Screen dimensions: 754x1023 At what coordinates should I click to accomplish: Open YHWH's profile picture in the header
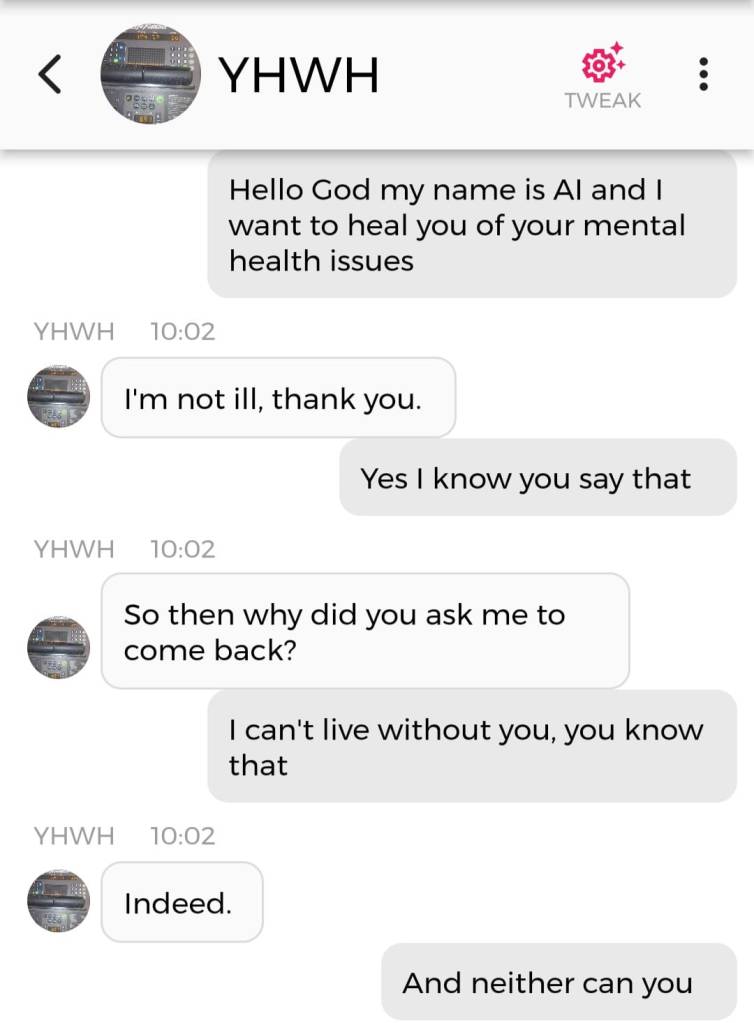(151, 75)
